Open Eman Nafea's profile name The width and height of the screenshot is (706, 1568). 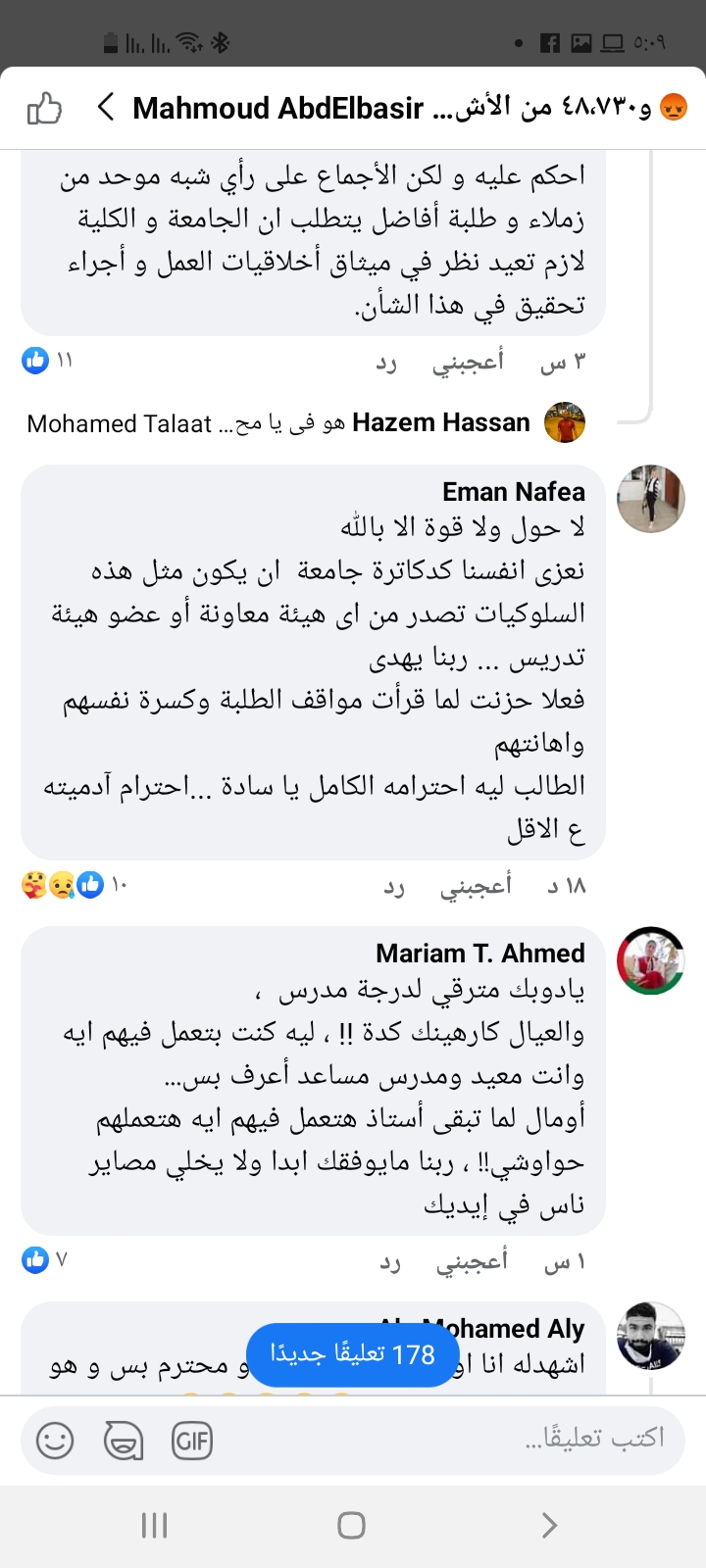coord(514,492)
